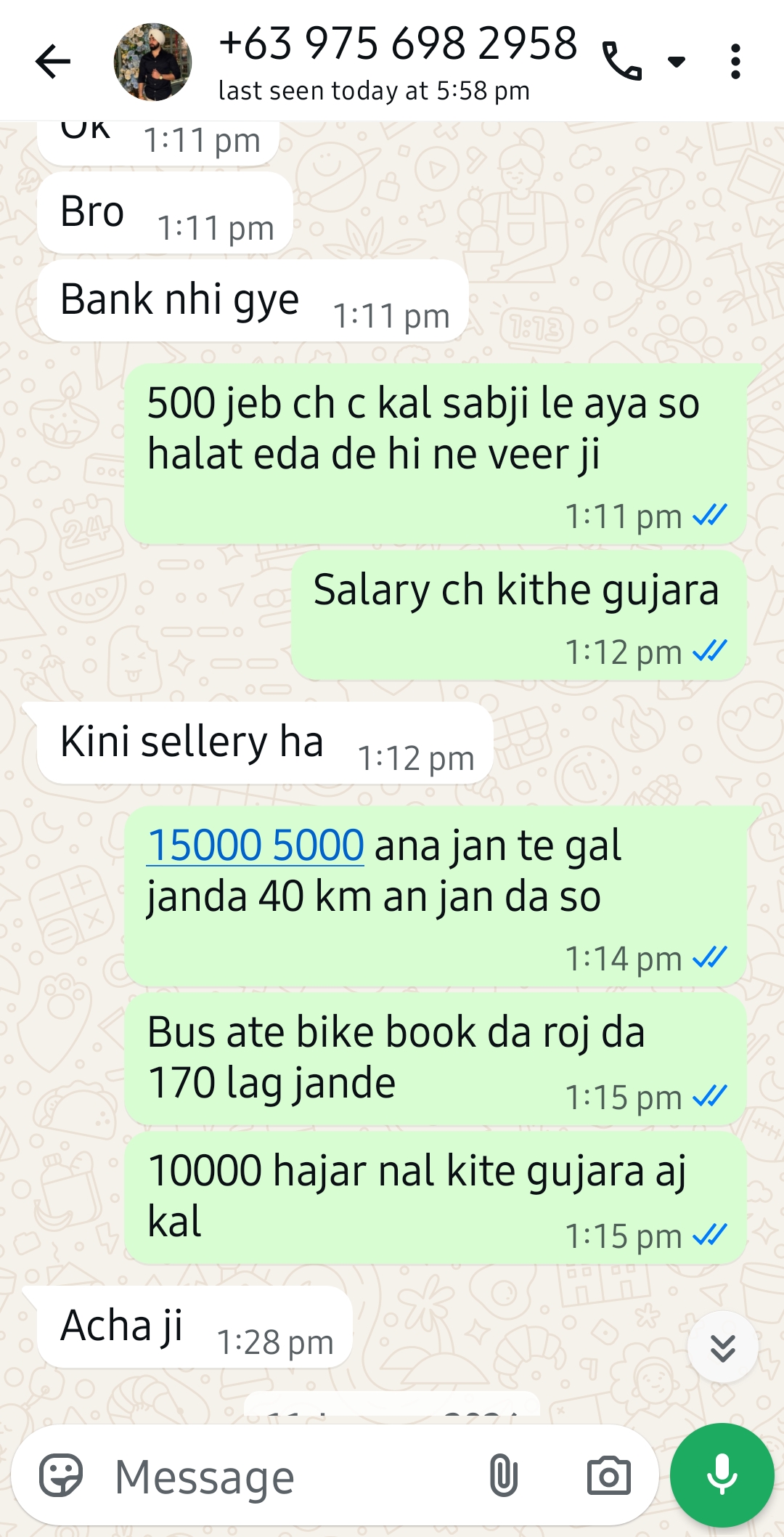Viewport: 784px width, 1537px height.
Task: Open contact info for +63 975 698 2958
Action: pyautogui.click(x=397, y=61)
